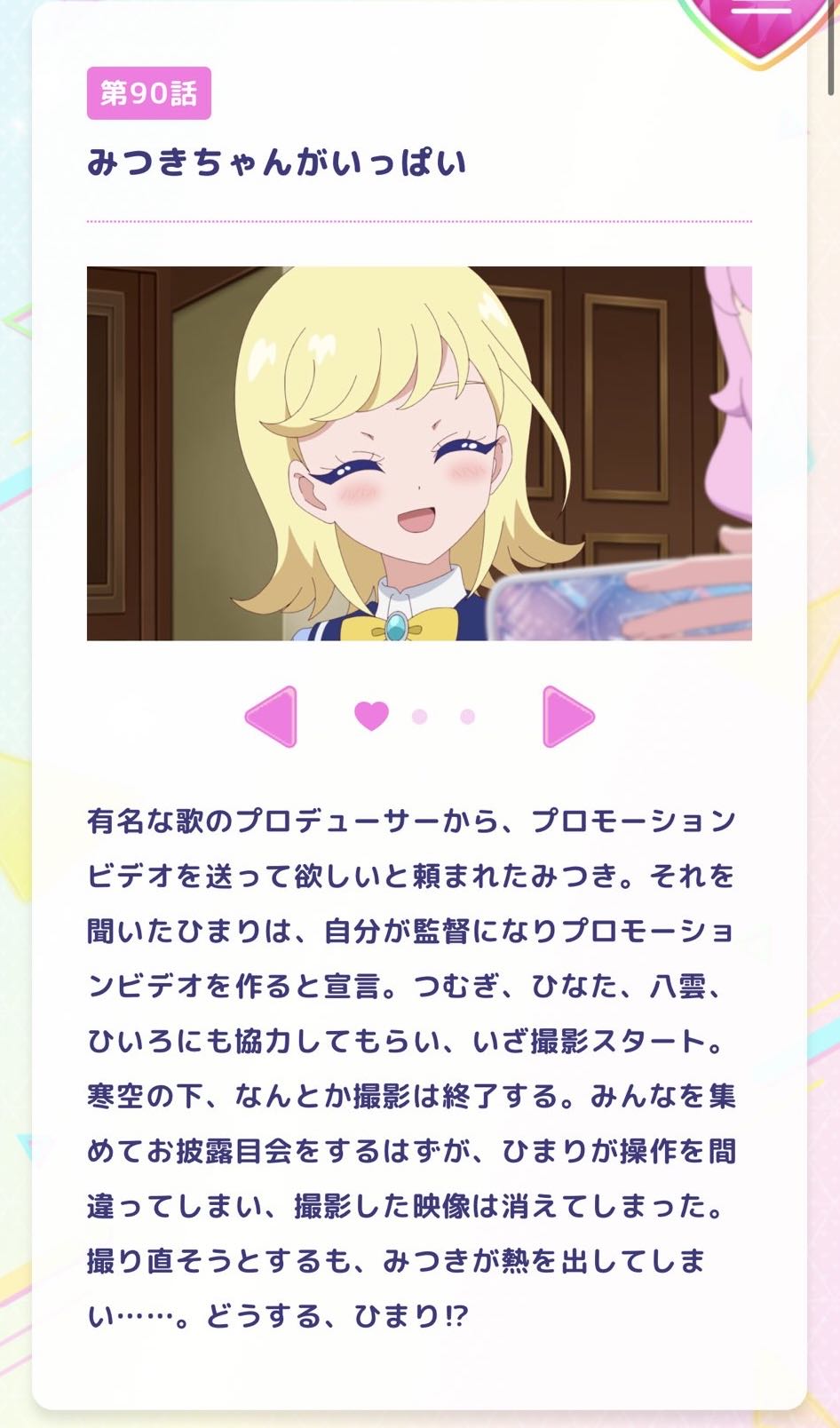Select the first heart page indicator
The height and width of the screenshot is (1428, 840).
point(371,716)
